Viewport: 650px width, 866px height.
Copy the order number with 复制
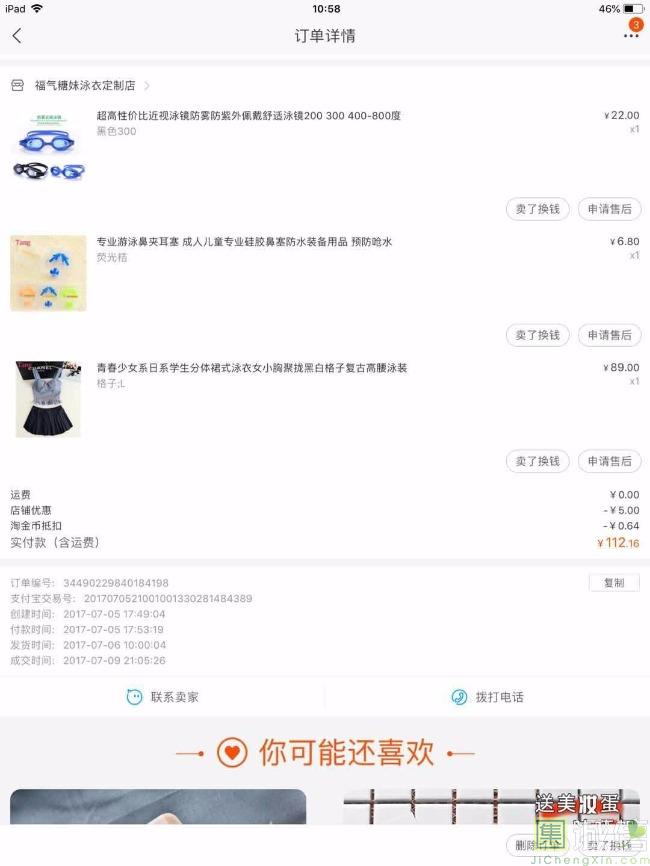pyautogui.click(x=613, y=583)
